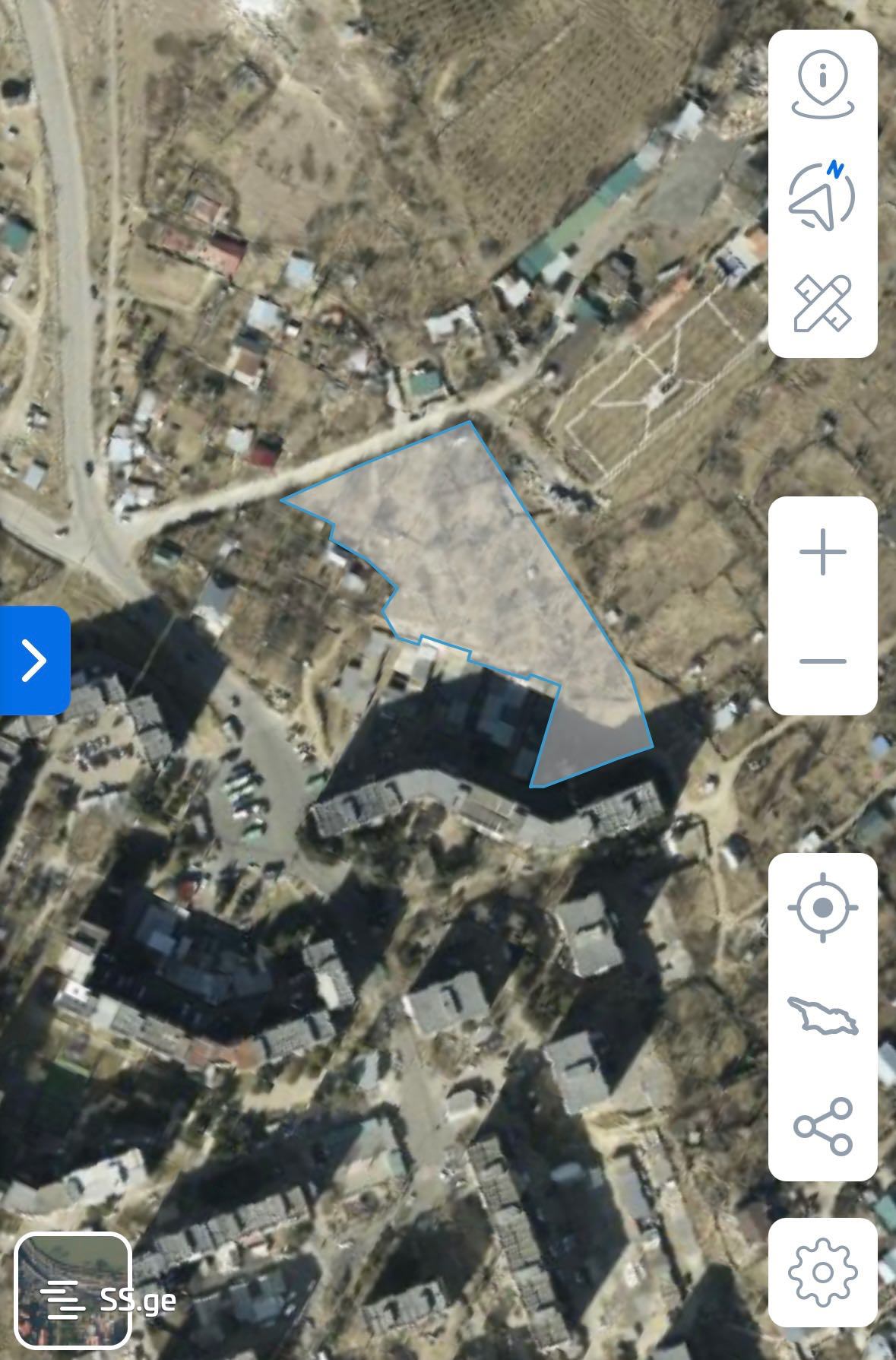Show the whole Georgia country view

point(823,1016)
